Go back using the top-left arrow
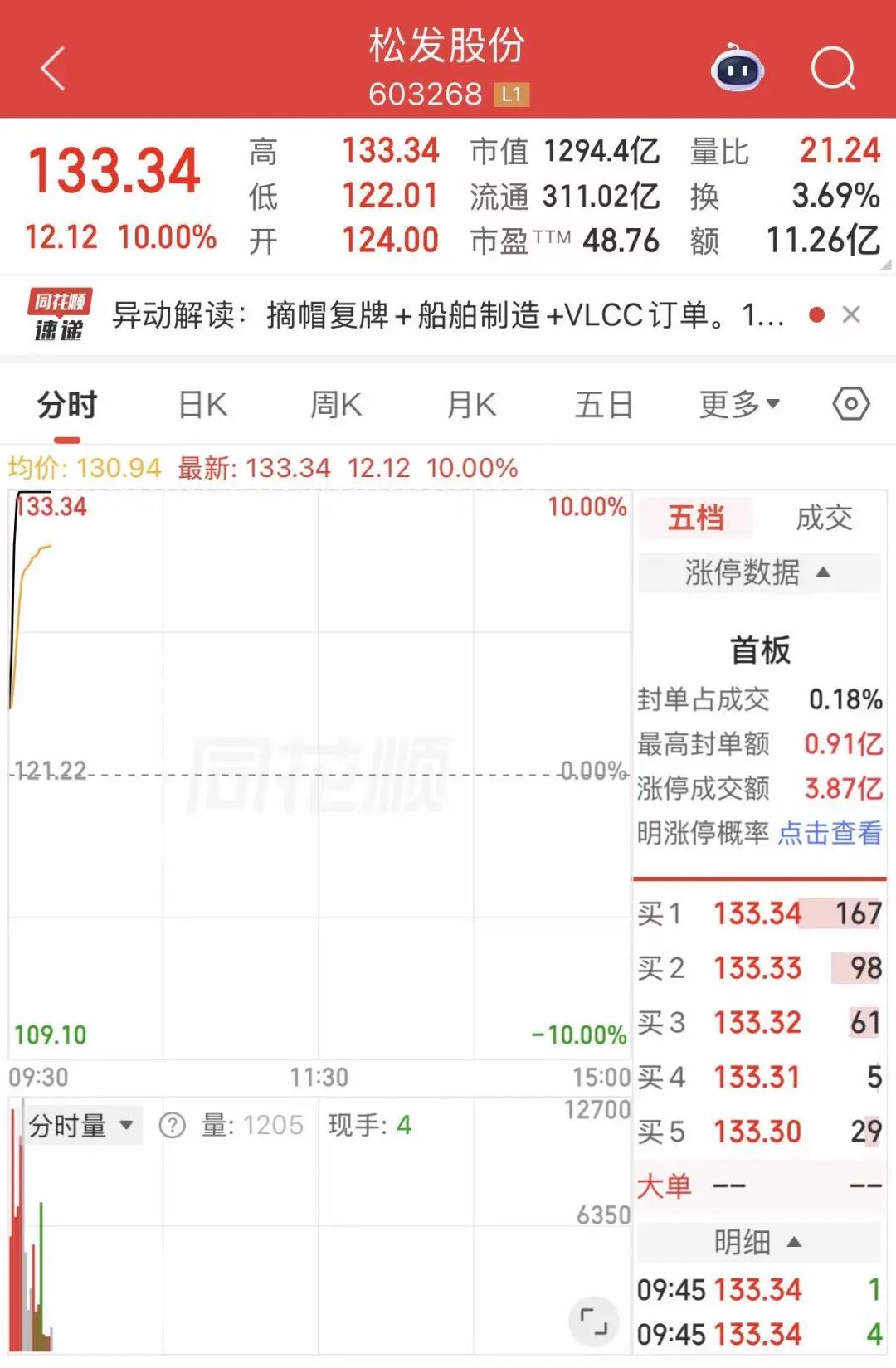The image size is (896, 1368). click(x=53, y=68)
